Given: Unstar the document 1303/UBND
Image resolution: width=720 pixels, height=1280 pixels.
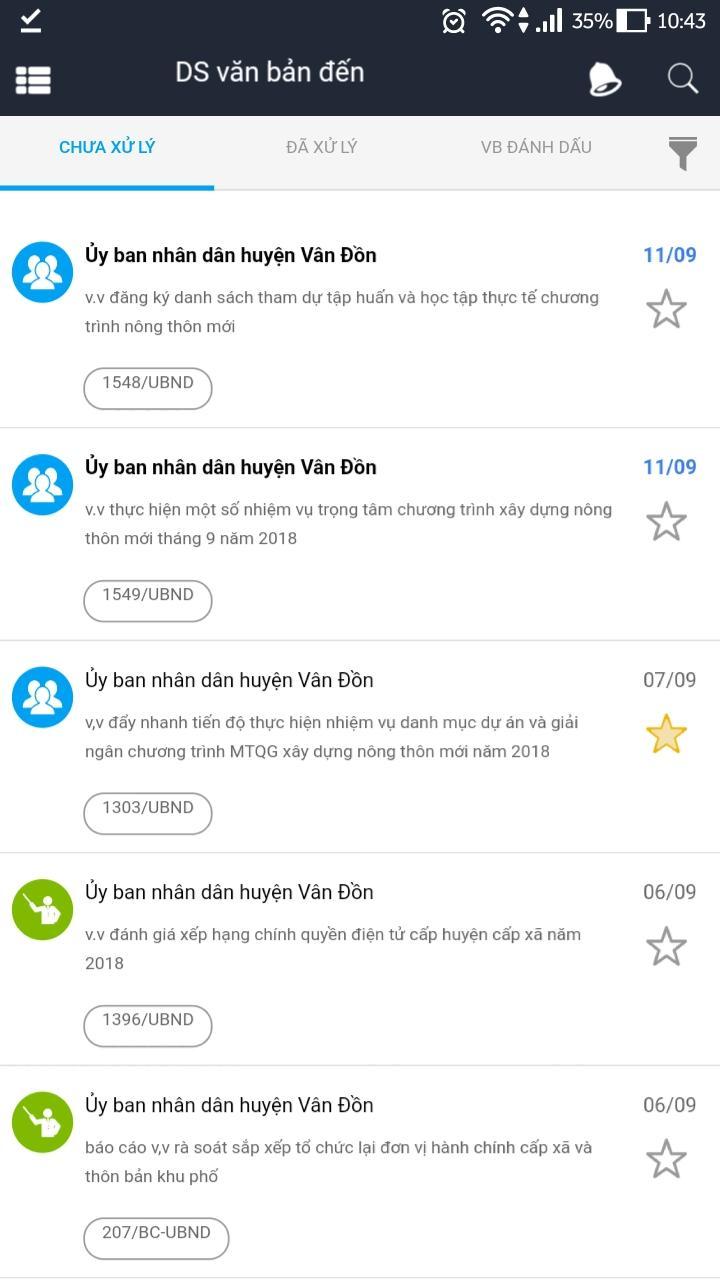Looking at the screenshot, I should click(x=666, y=735).
